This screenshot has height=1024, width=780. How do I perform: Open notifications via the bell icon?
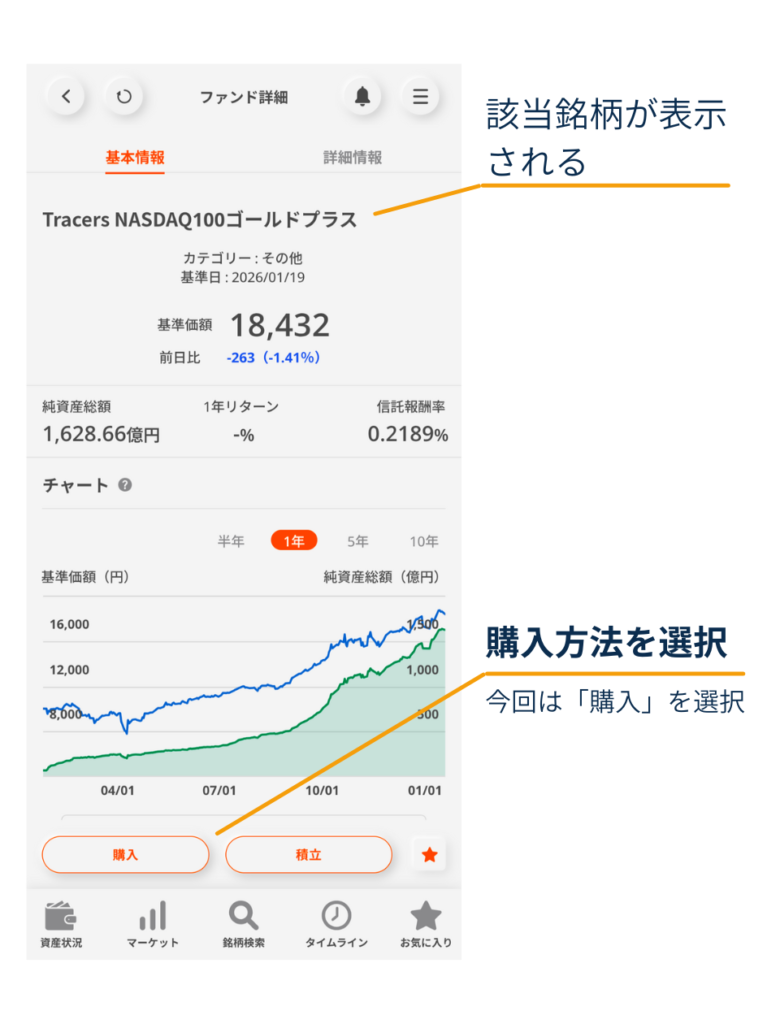362,96
